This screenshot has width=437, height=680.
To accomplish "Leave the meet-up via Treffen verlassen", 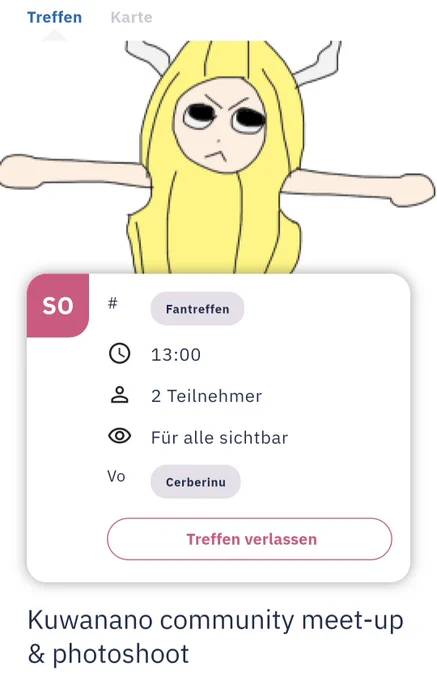I will [x=250, y=539].
